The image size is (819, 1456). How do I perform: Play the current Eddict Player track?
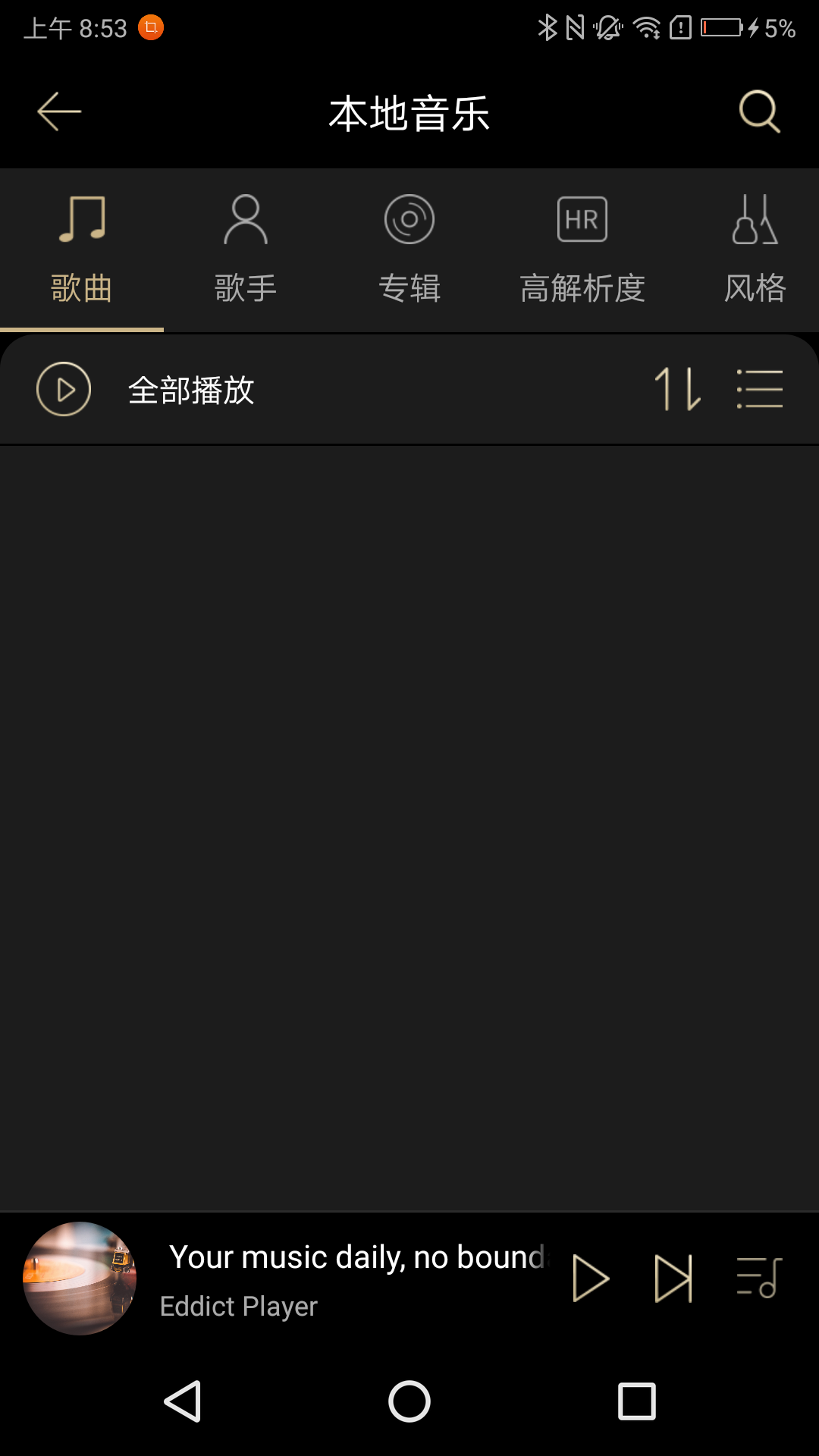(x=590, y=1278)
